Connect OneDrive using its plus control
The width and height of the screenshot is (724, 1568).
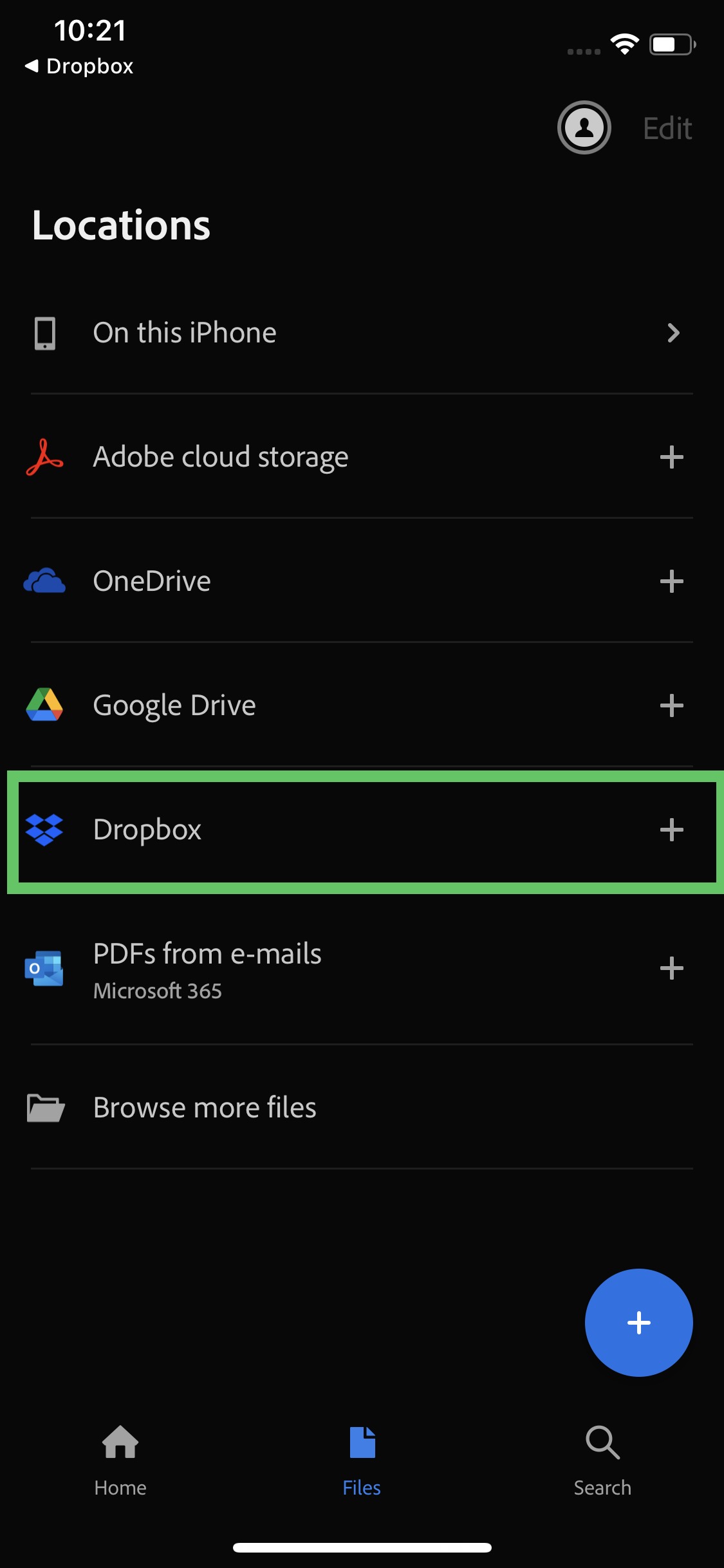672,581
